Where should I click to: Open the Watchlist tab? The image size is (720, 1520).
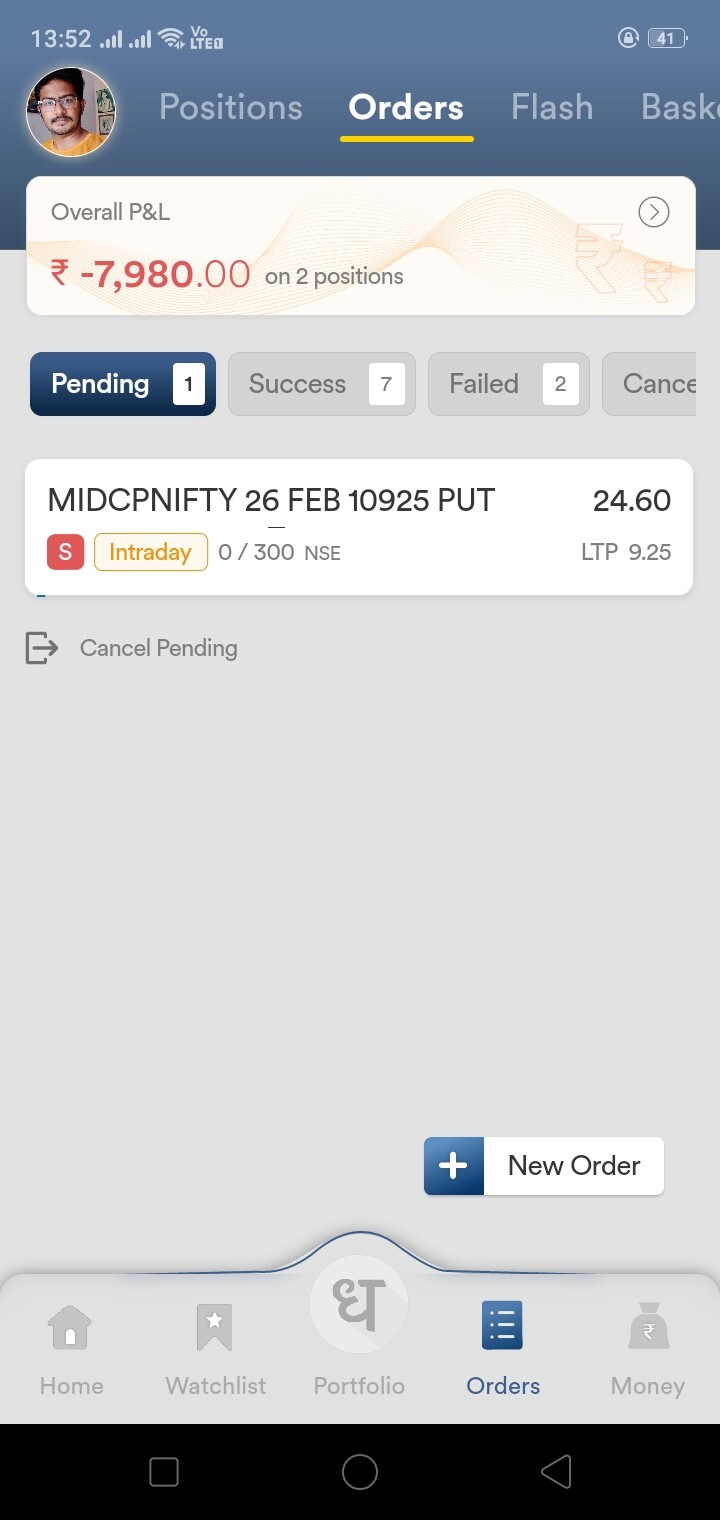[x=215, y=1349]
